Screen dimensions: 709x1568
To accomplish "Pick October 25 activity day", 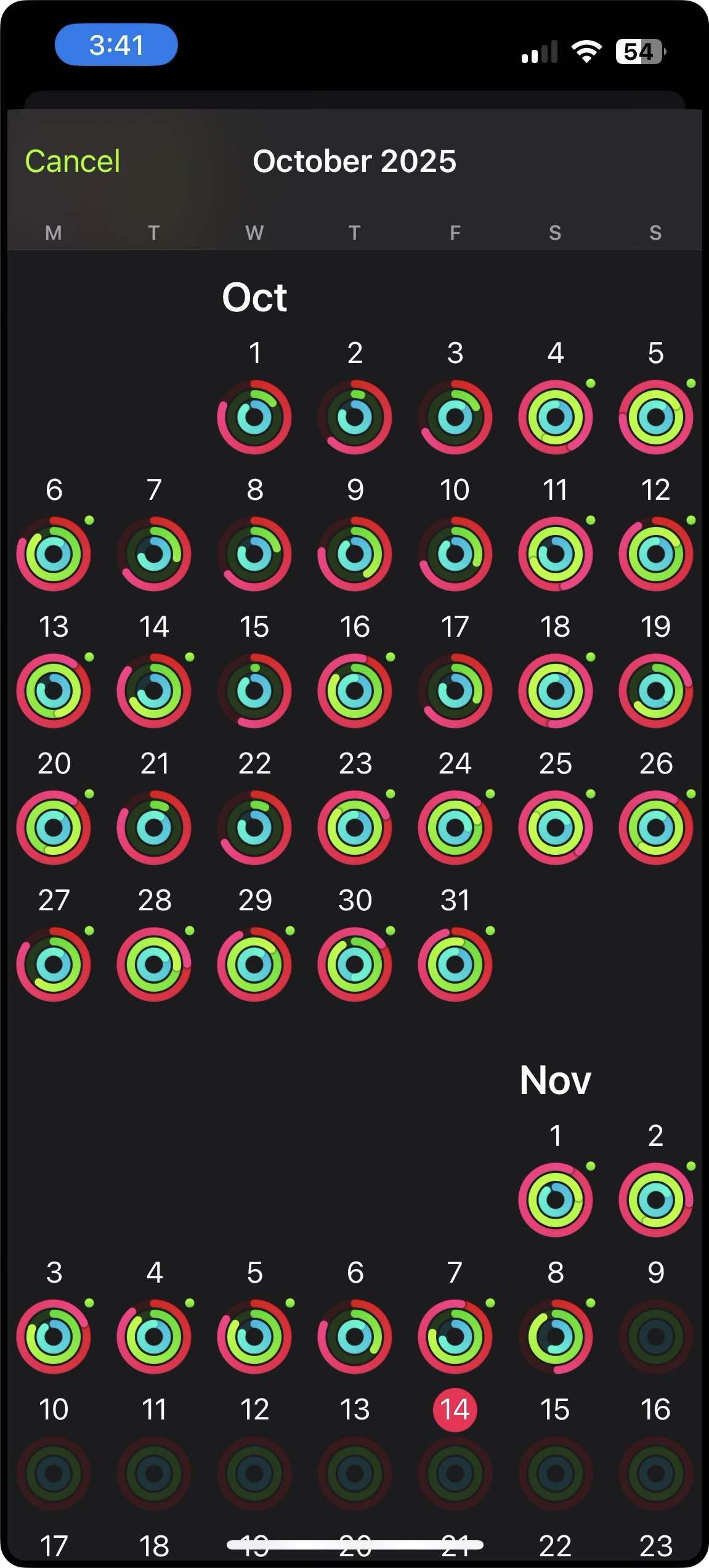I will point(556,828).
